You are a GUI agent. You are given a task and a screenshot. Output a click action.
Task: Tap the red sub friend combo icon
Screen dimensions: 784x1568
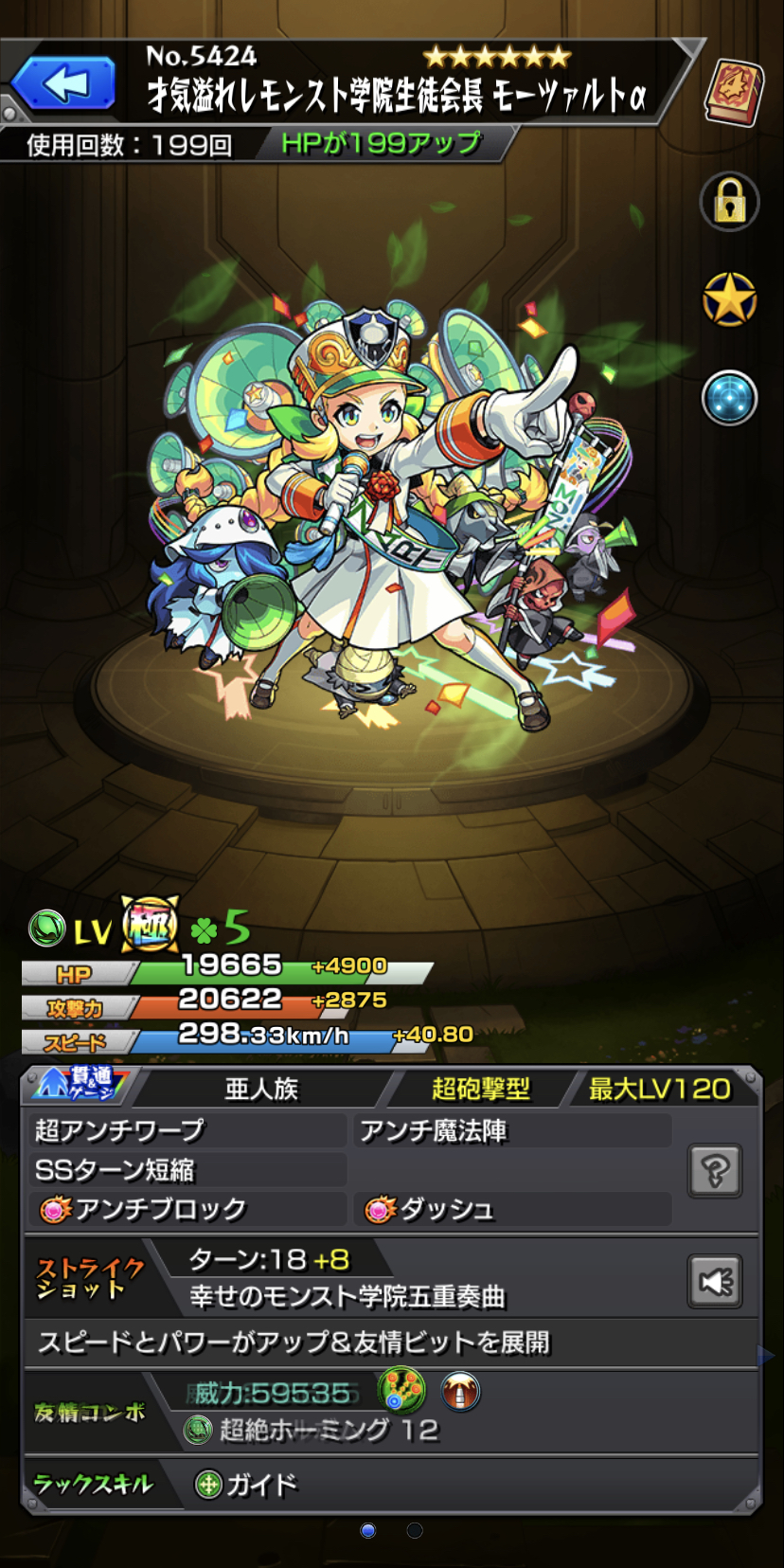pyautogui.click(x=461, y=1392)
